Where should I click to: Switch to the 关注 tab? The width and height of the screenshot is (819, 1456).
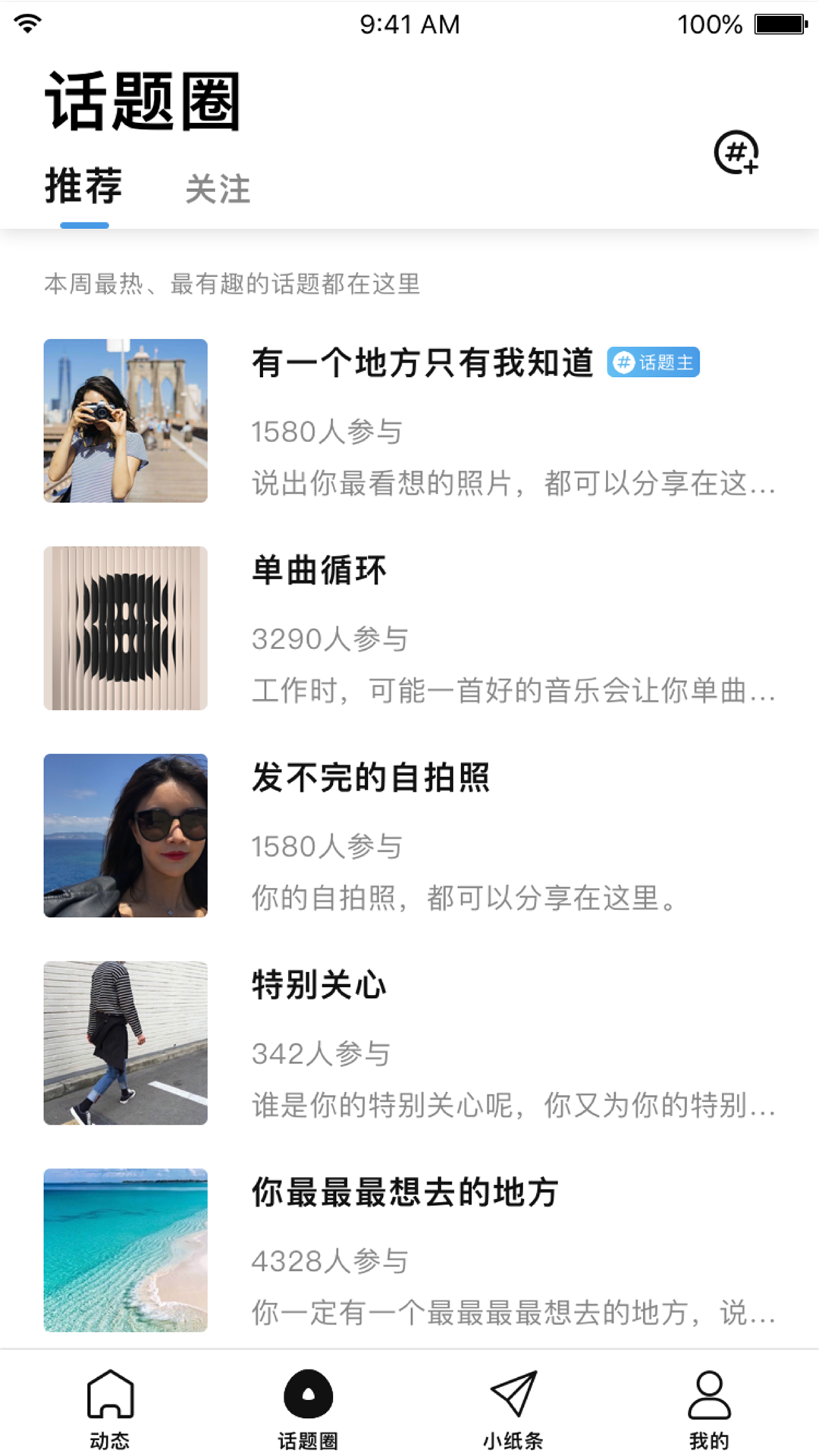(218, 189)
